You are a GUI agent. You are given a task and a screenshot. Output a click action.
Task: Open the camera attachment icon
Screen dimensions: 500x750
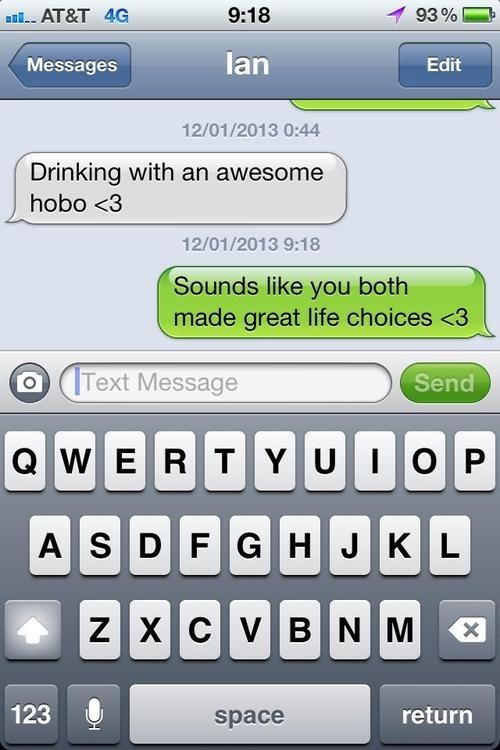click(x=29, y=382)
